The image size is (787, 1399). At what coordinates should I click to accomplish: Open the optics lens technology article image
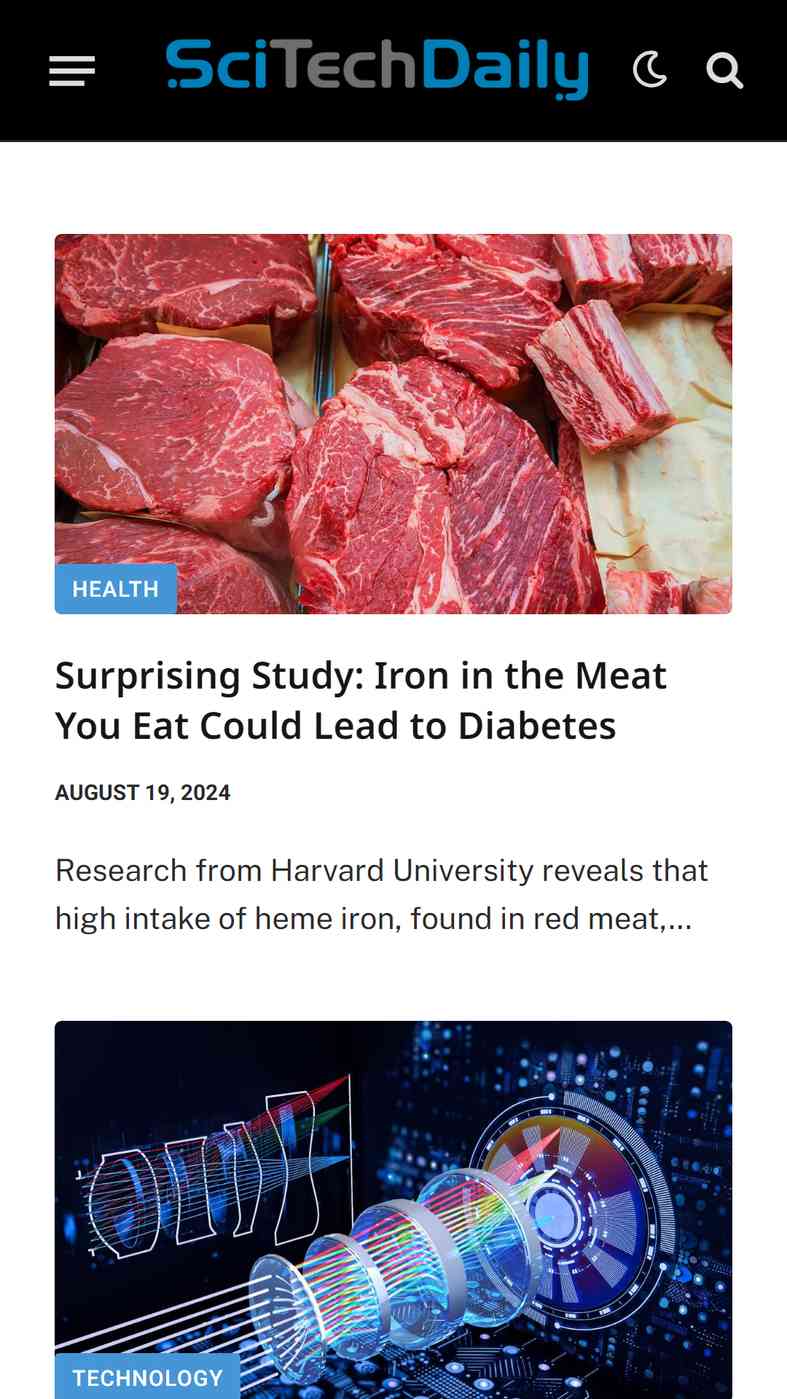393,1210
